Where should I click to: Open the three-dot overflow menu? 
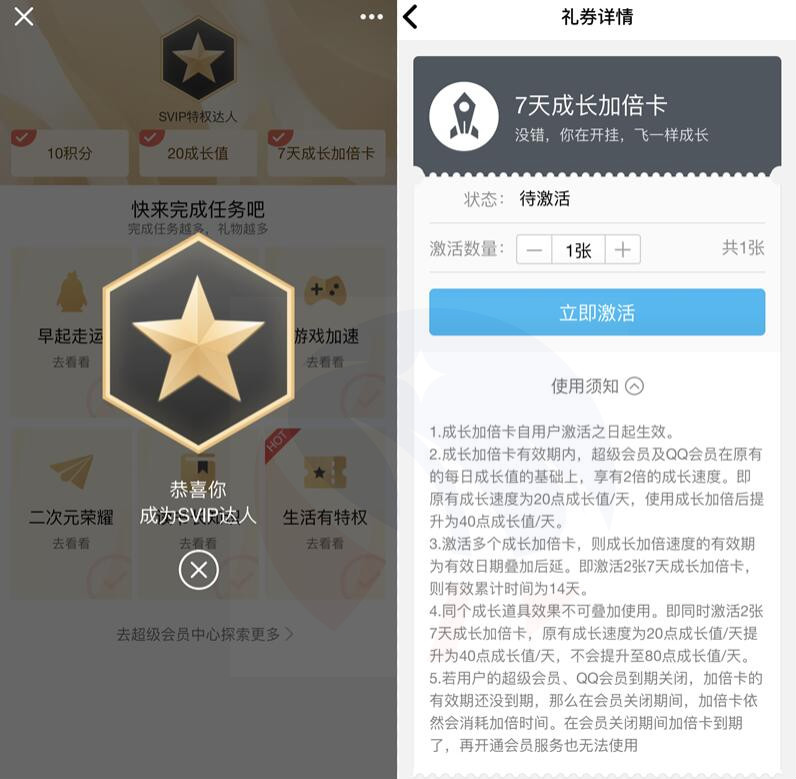pos(371,17)
